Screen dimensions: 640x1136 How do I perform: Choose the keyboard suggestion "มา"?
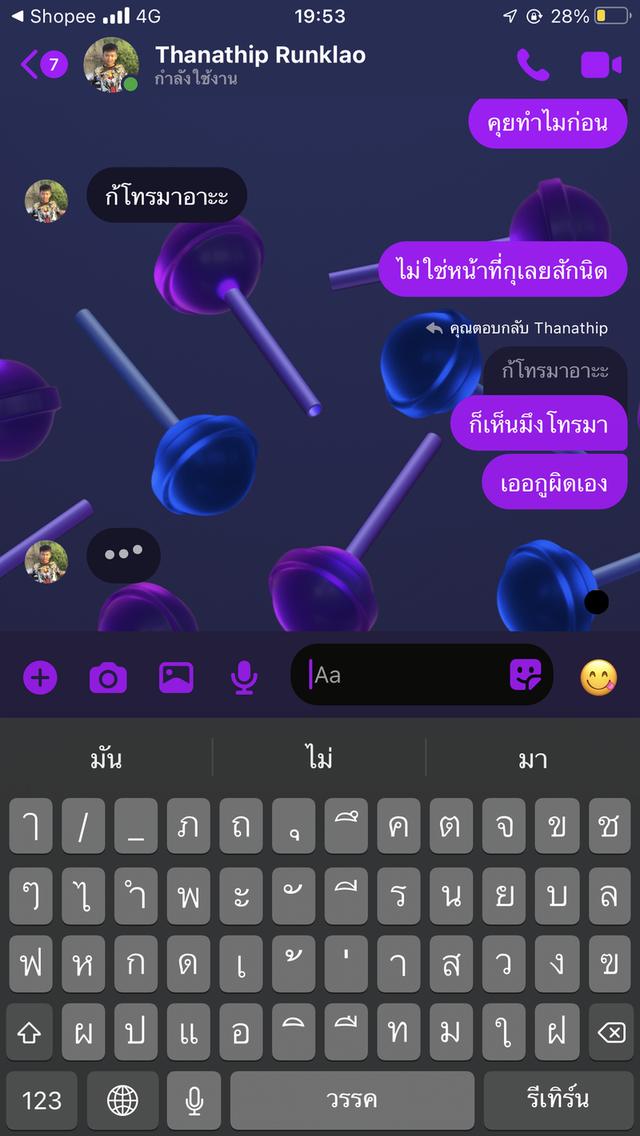(x=532, y=759)
